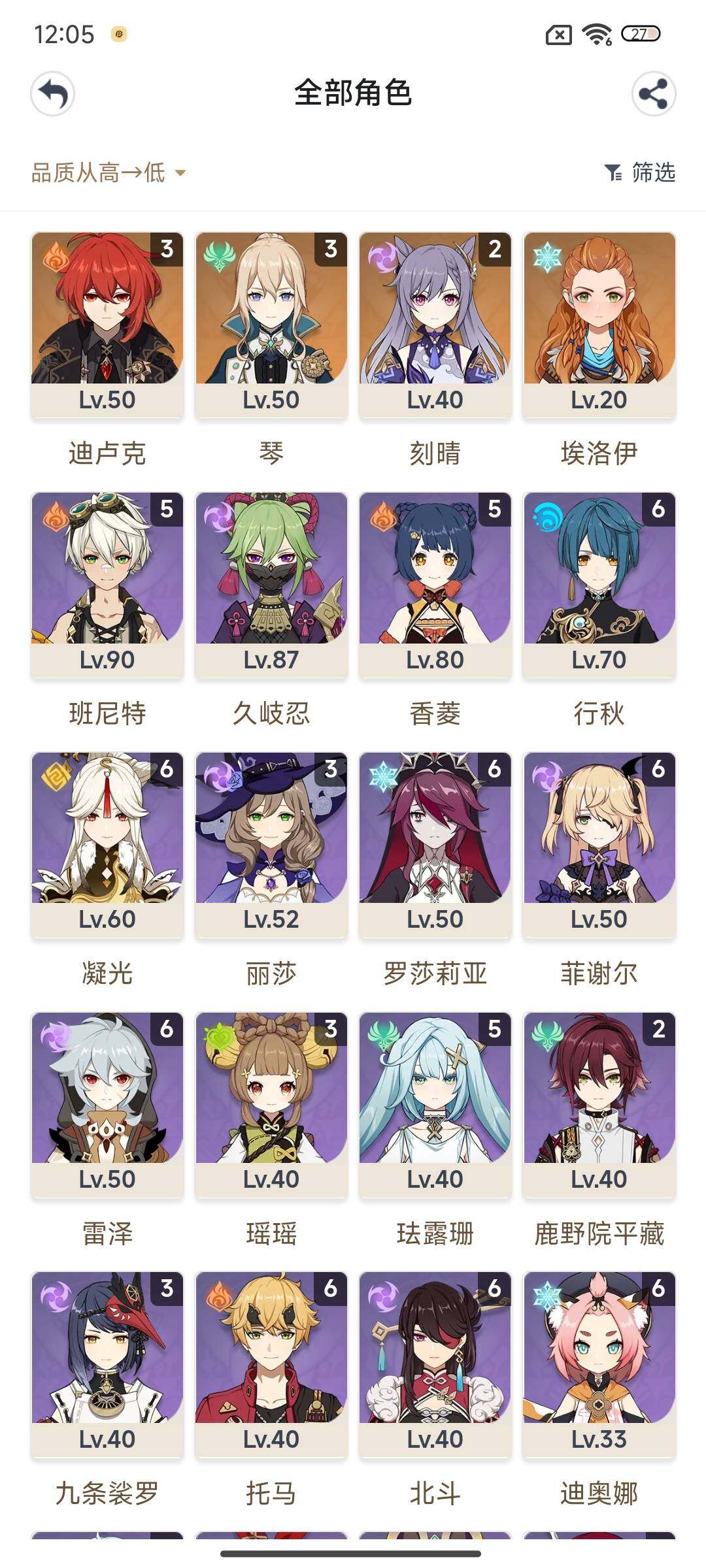Open the Lv.90 班尼特 card
The image size is (706, 1568).
tap(107, 584)
